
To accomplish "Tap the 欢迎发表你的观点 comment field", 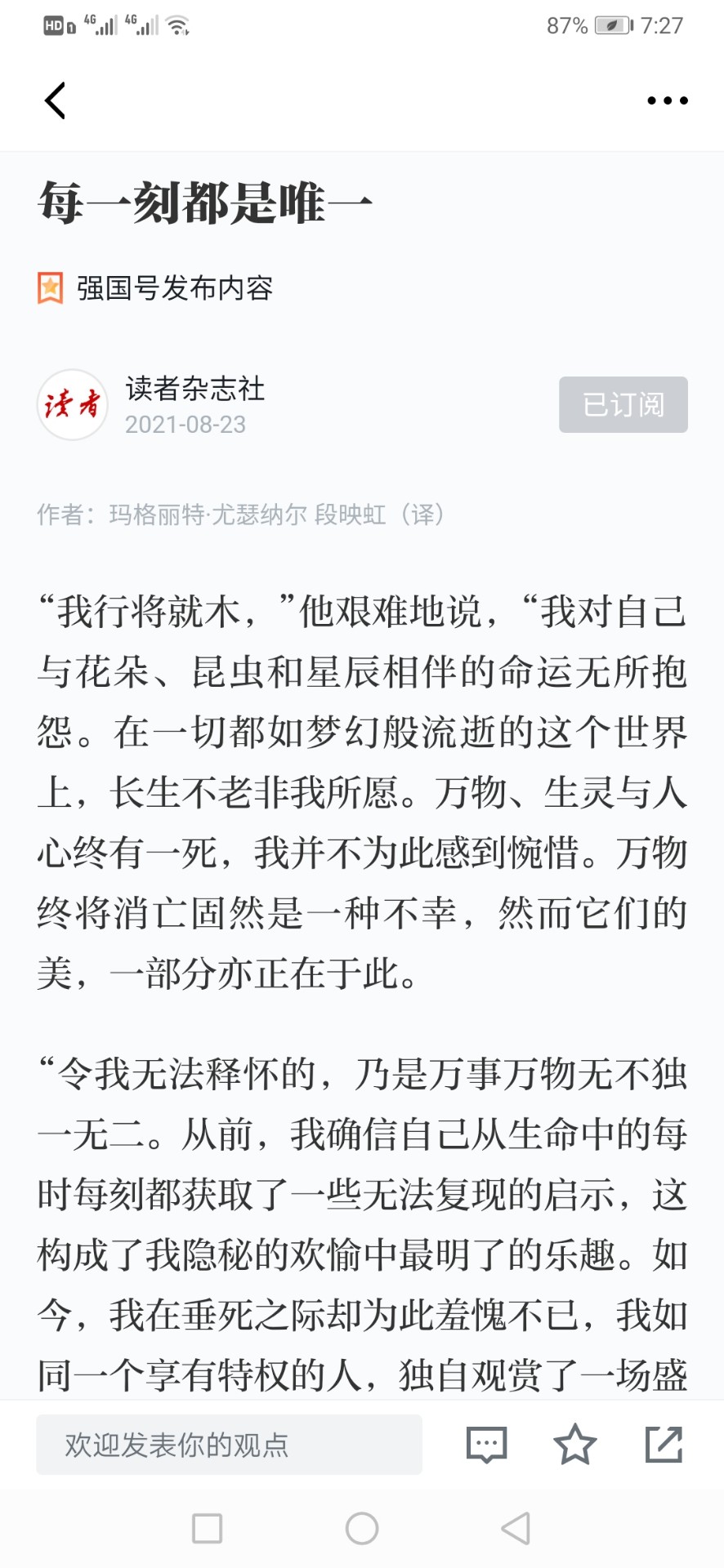I will pyautogui.click(x=229, y=1445).
